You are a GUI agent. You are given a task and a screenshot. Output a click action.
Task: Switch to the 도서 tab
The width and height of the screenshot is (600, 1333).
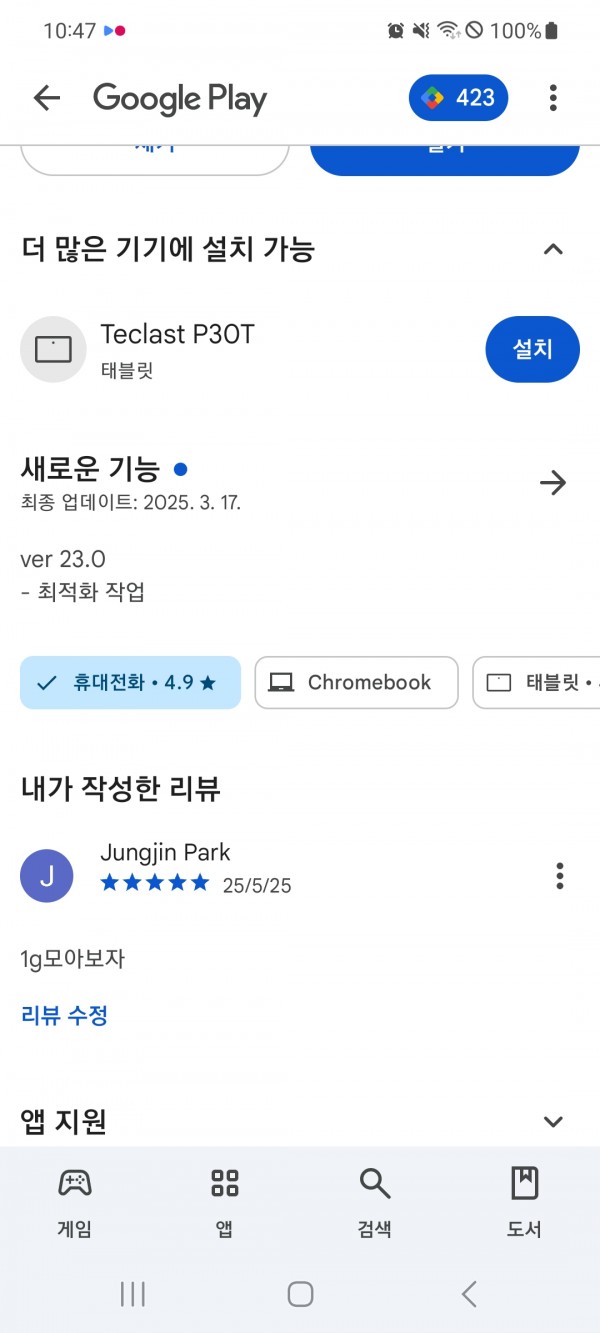point(525,1203)
